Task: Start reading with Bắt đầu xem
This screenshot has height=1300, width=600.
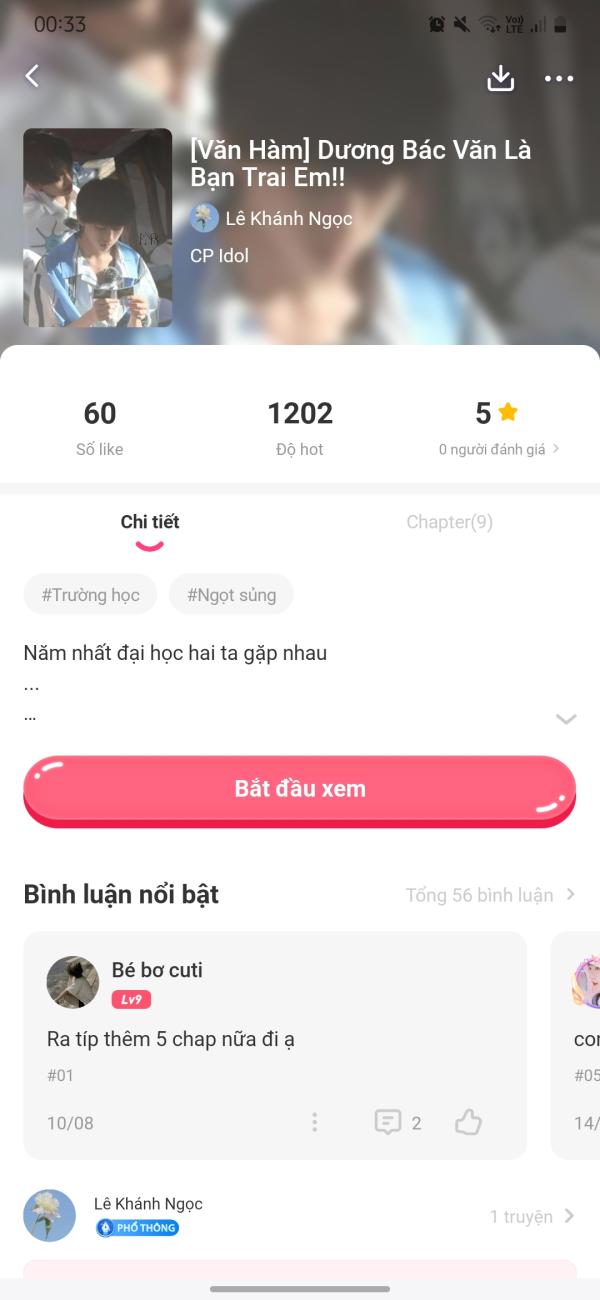Action: point(300,789)
